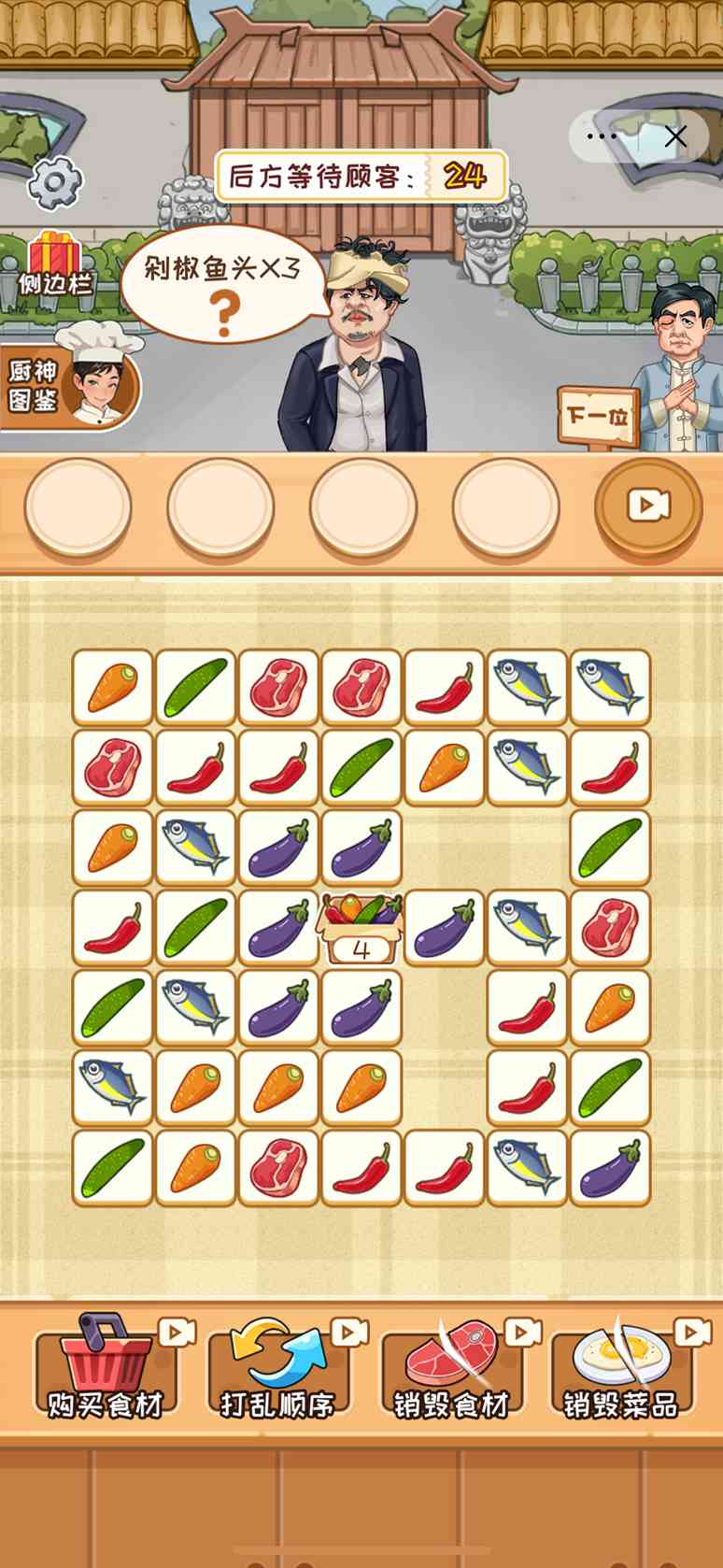Open the three-dot more menu
This screenshot has height=1568, width=723.
[x=602, y=136]
